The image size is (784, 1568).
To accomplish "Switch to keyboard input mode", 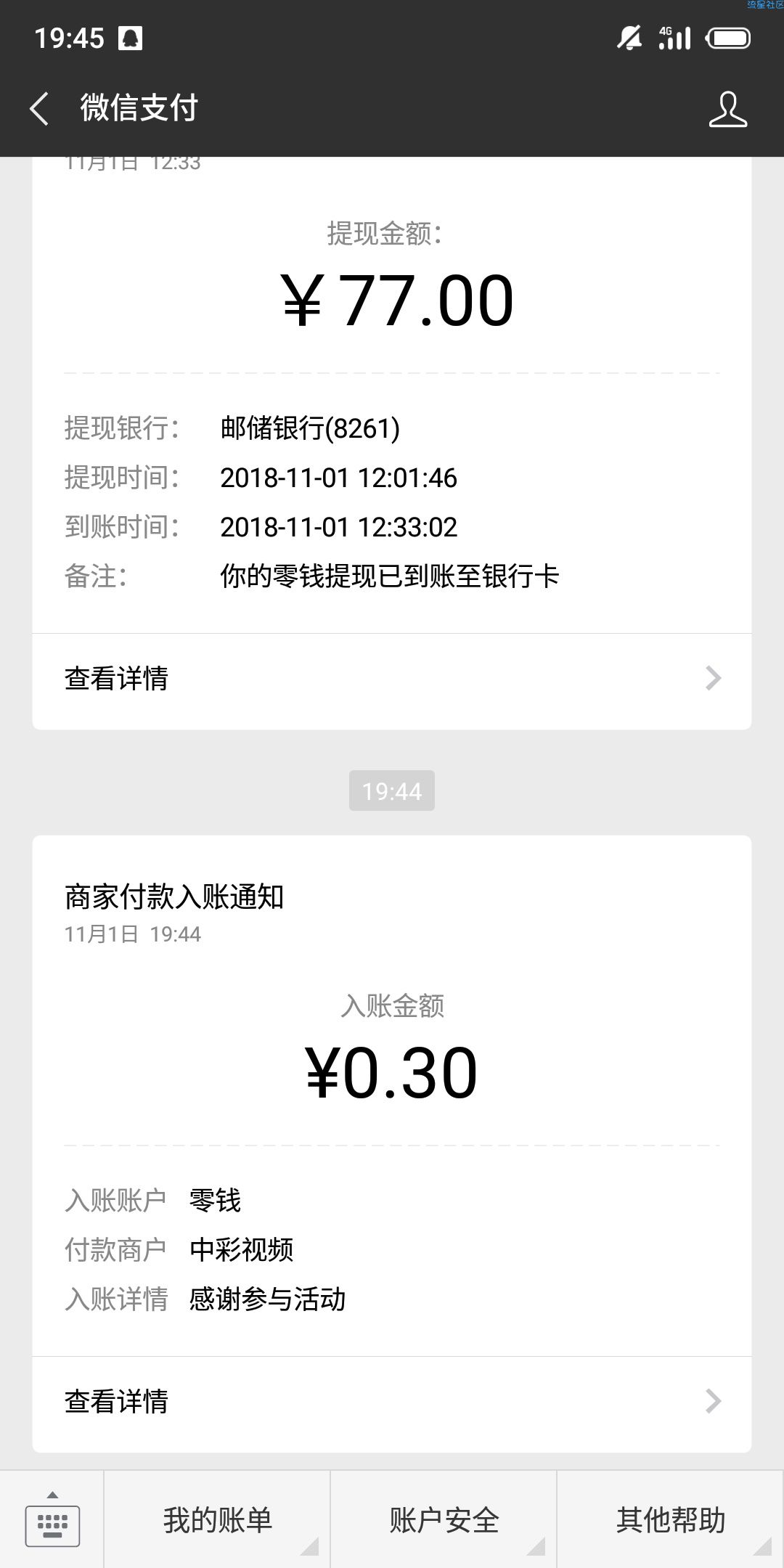I will coord(52,1520).
